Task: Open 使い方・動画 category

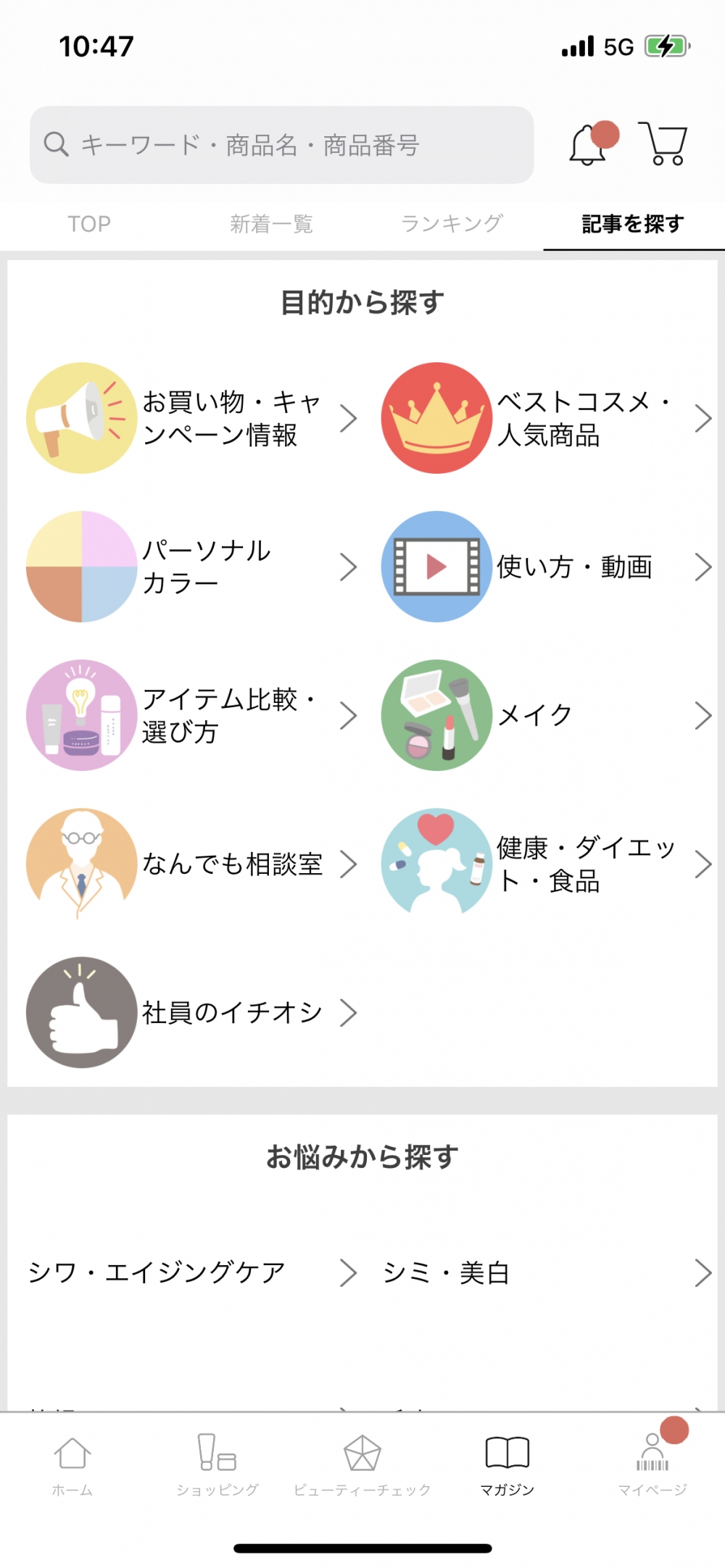Action: pos(547,567)
